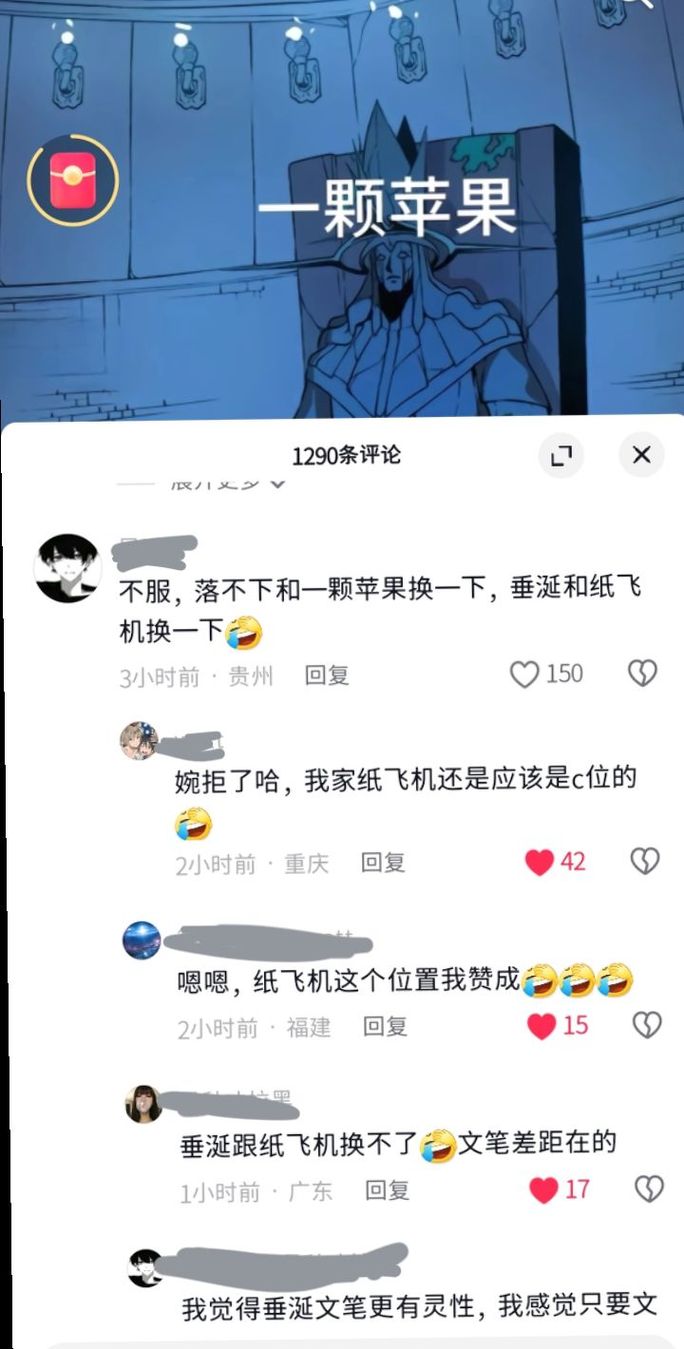Like the comment with 150 likes
This screenshot has height=1349, width=684.
pyautogui.click(x=525, y=675)
